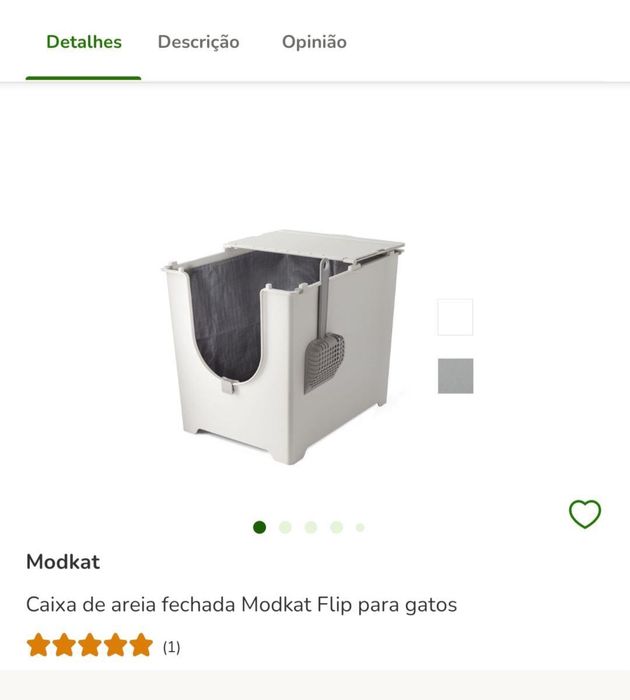
Task: Jump to the second image indicator dot
Action: (285, 527)
